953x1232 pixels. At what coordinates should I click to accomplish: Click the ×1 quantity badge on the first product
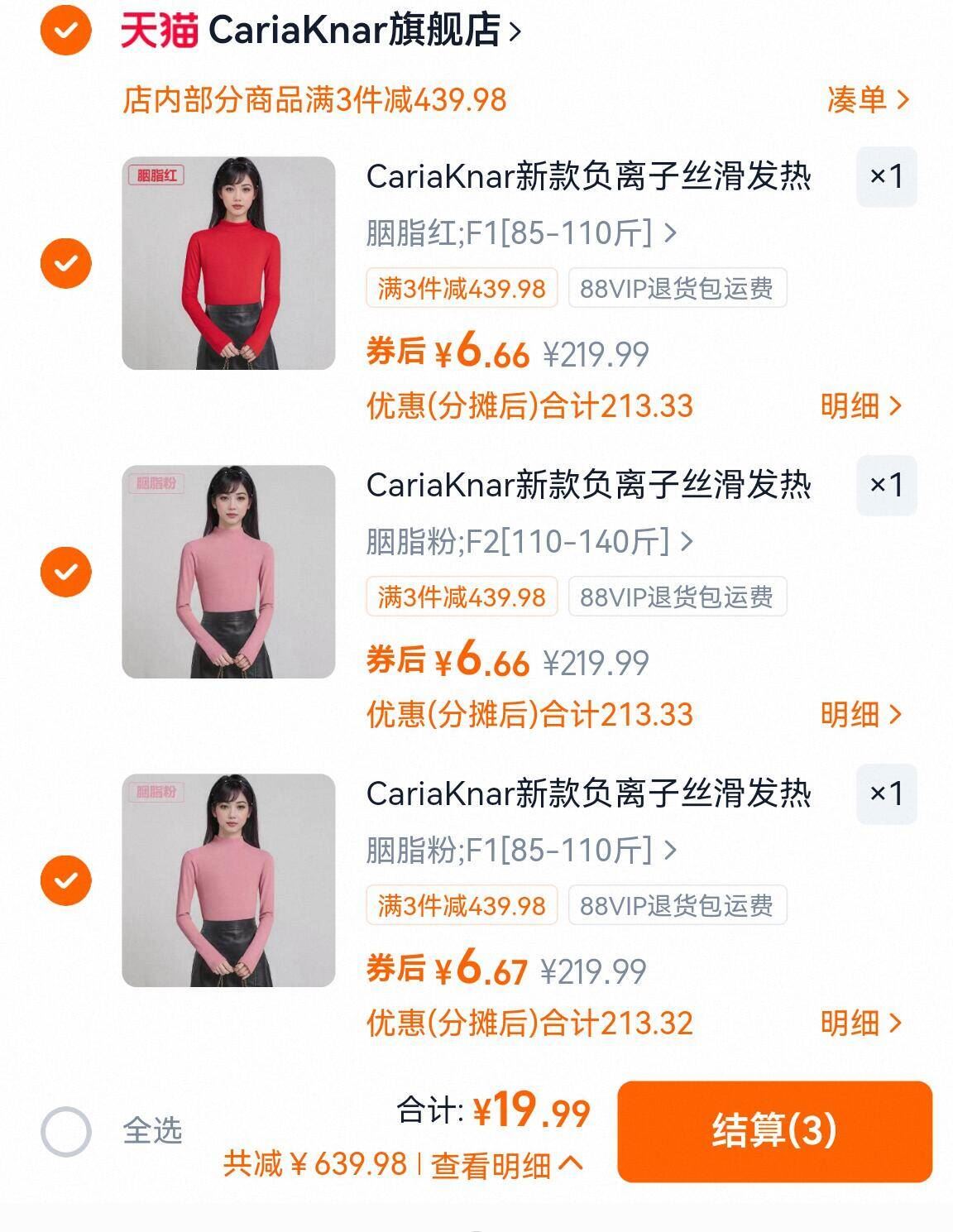point(887,175)
